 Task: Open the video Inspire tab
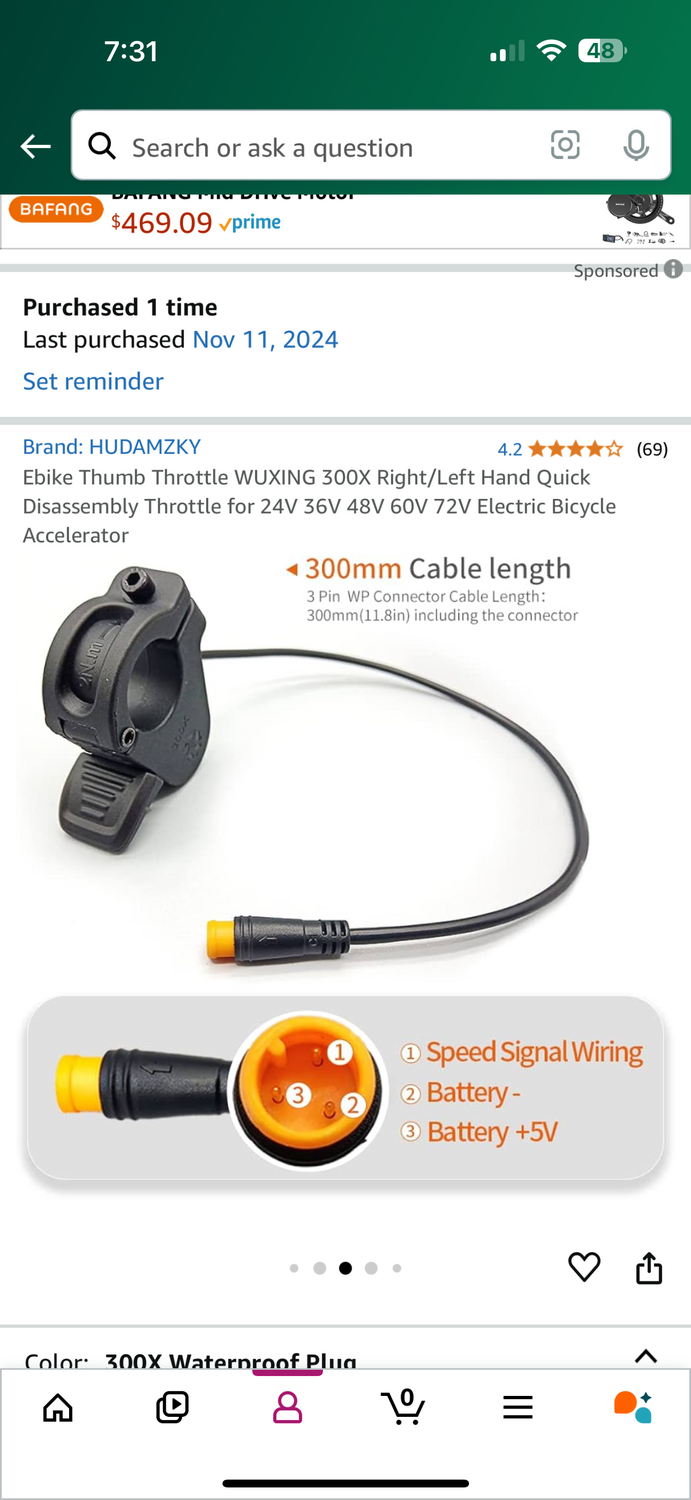pyautogui.click(x=172, y=1408)
